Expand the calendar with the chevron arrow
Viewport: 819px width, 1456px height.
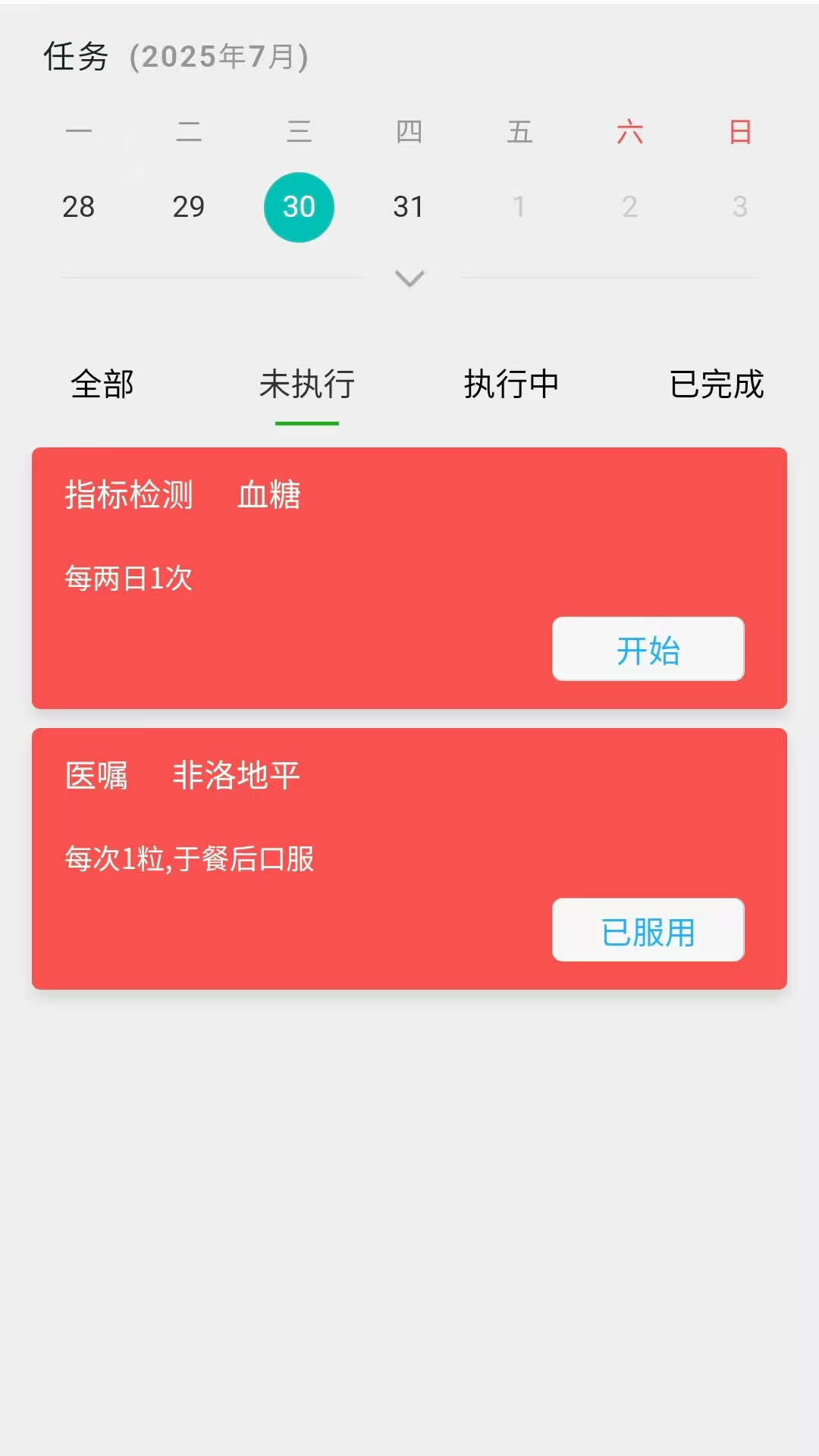point(409,280)
